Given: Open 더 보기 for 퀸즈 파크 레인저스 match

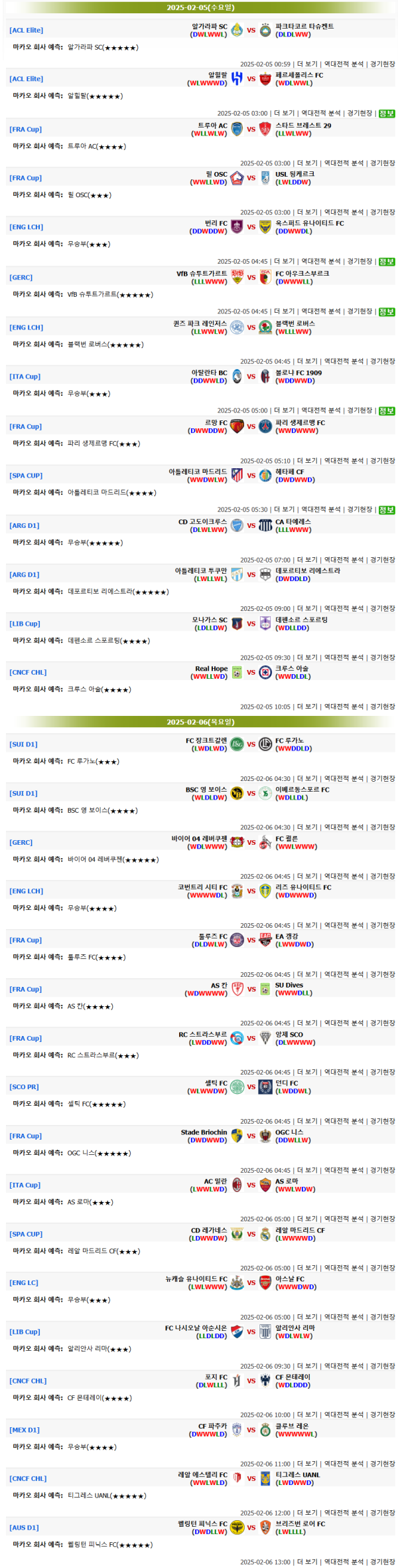Looking at the screenshot, I should pyautogui.click(x=306, y=362).
